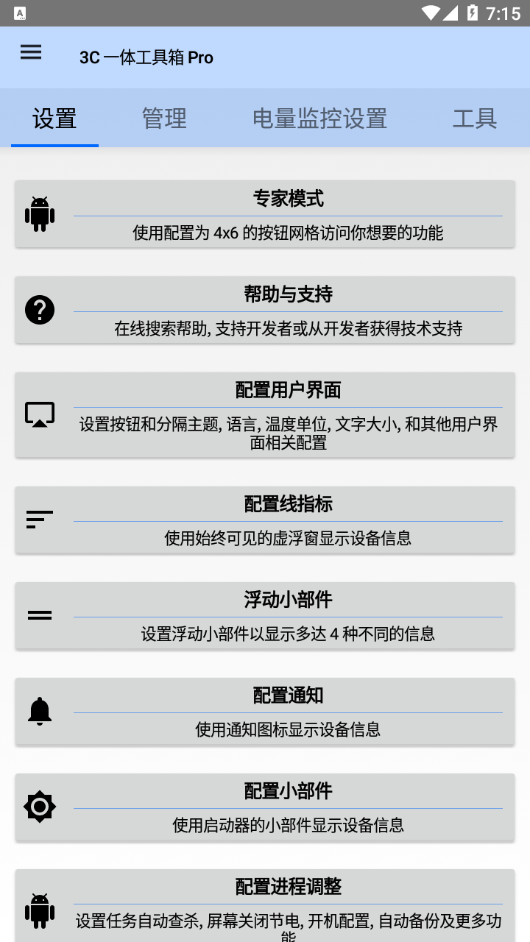Open 配置用户界面
Screen dimensions: 530x942
264,415
